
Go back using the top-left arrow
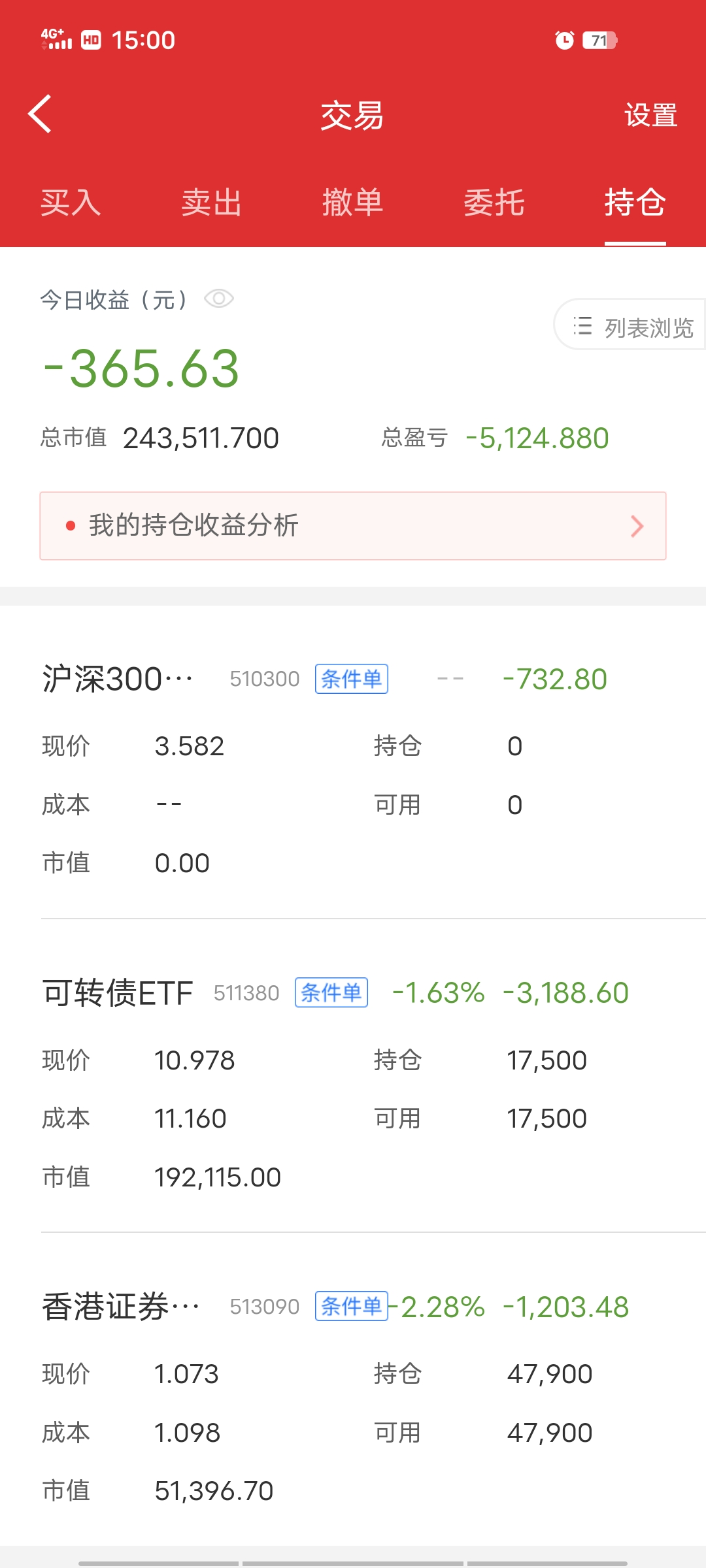tap(40, 114)
